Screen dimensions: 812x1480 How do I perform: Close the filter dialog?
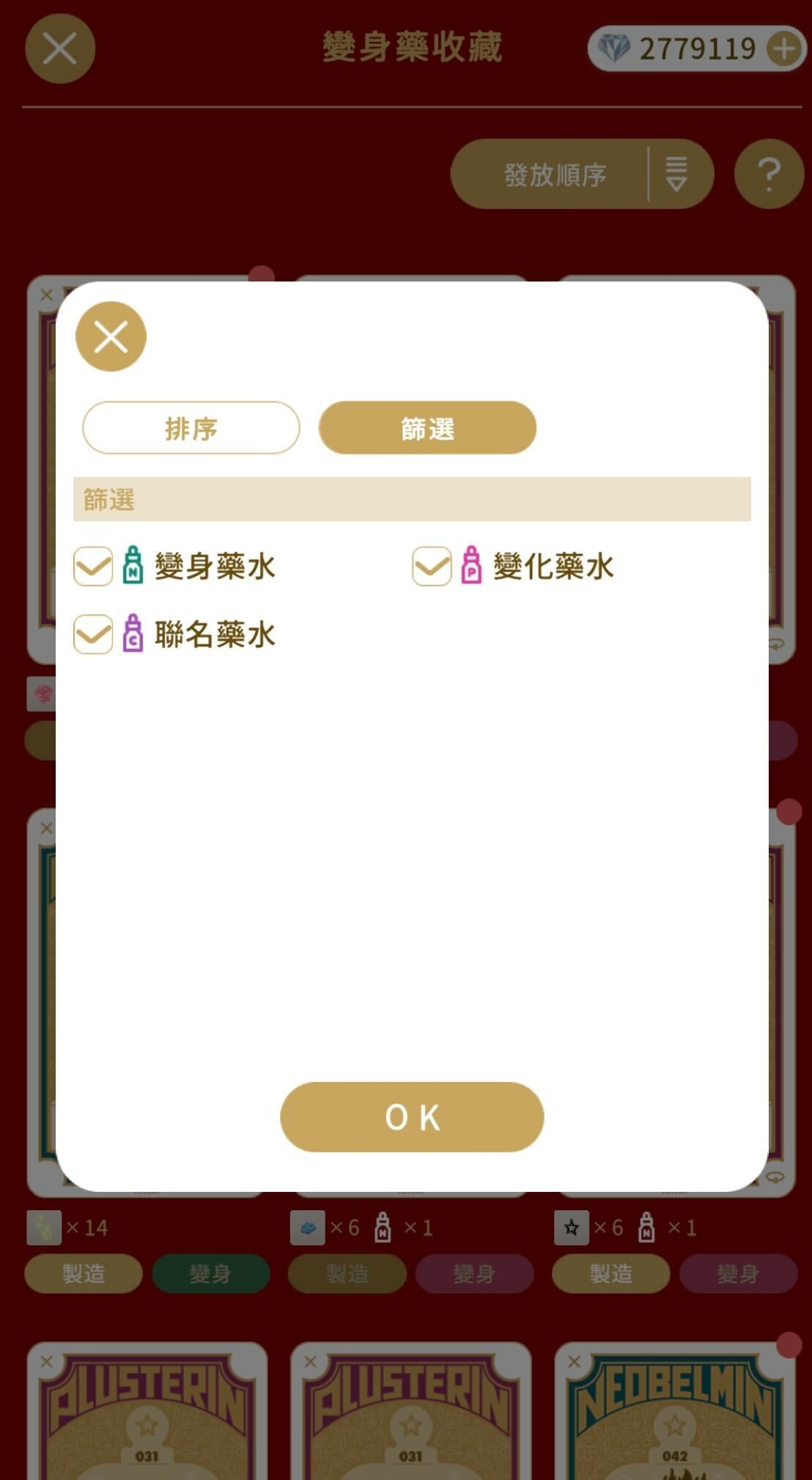[111, 336]
